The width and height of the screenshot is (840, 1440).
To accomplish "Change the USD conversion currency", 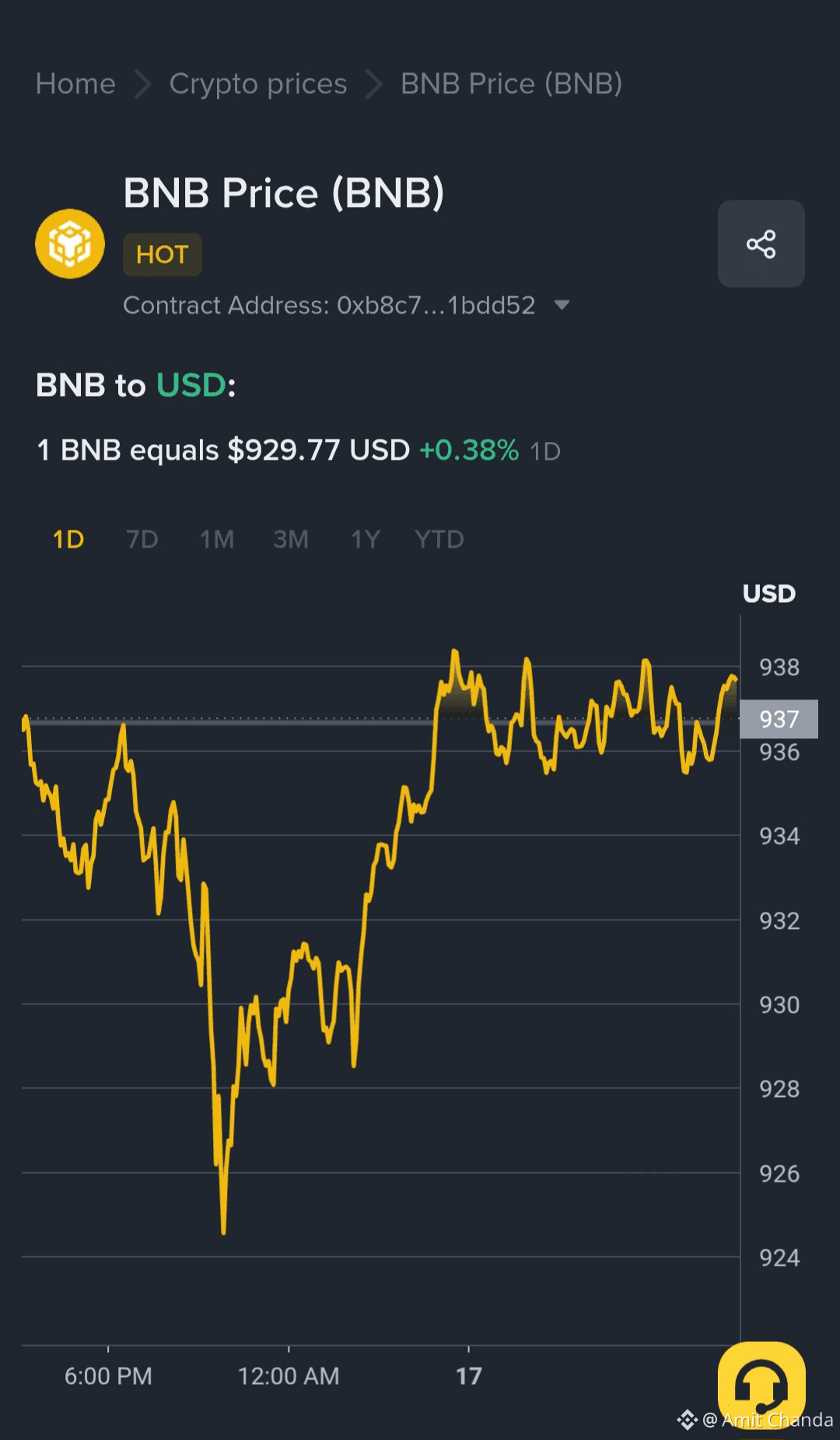I will [191, 385].
